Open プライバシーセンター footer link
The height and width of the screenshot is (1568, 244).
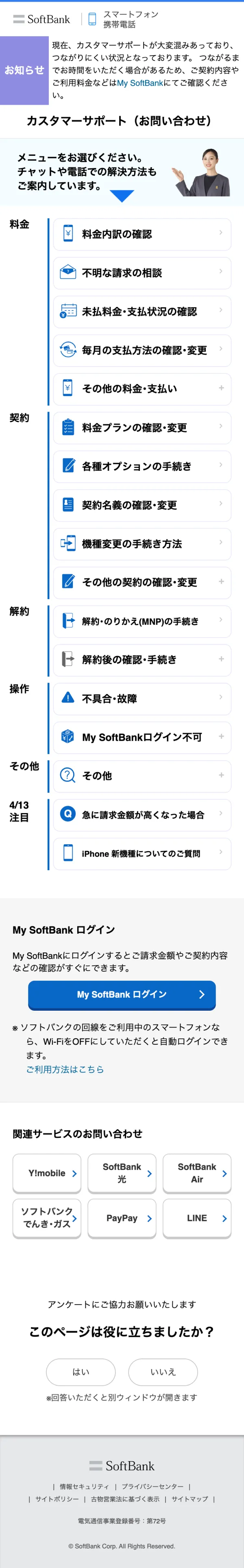coord(152,1486)
